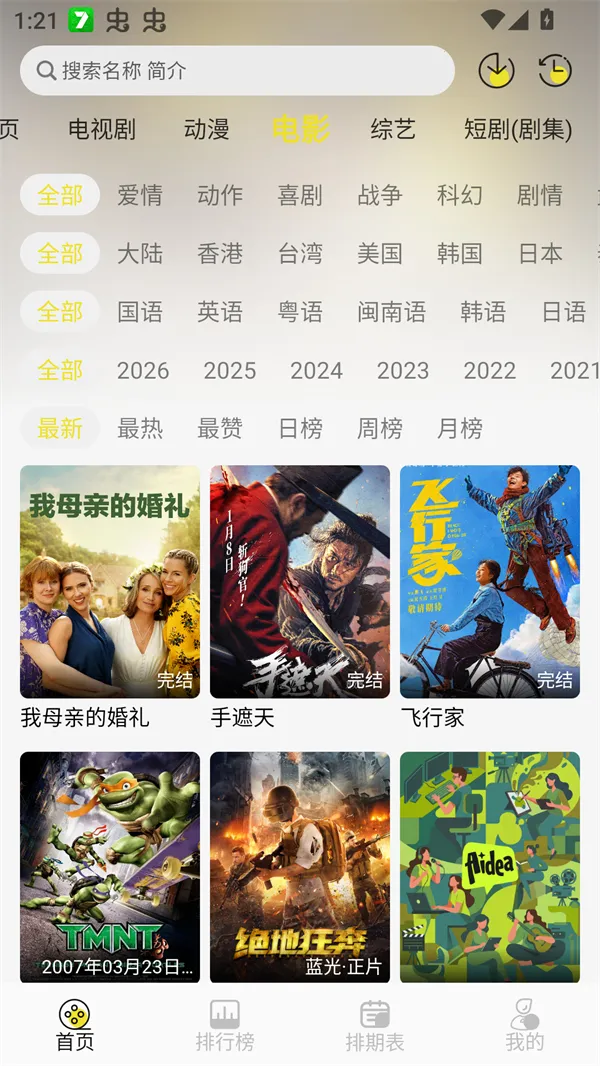Filter by year 2024
The width and height of the screenshot is (600, 1066).
point(316,371)
